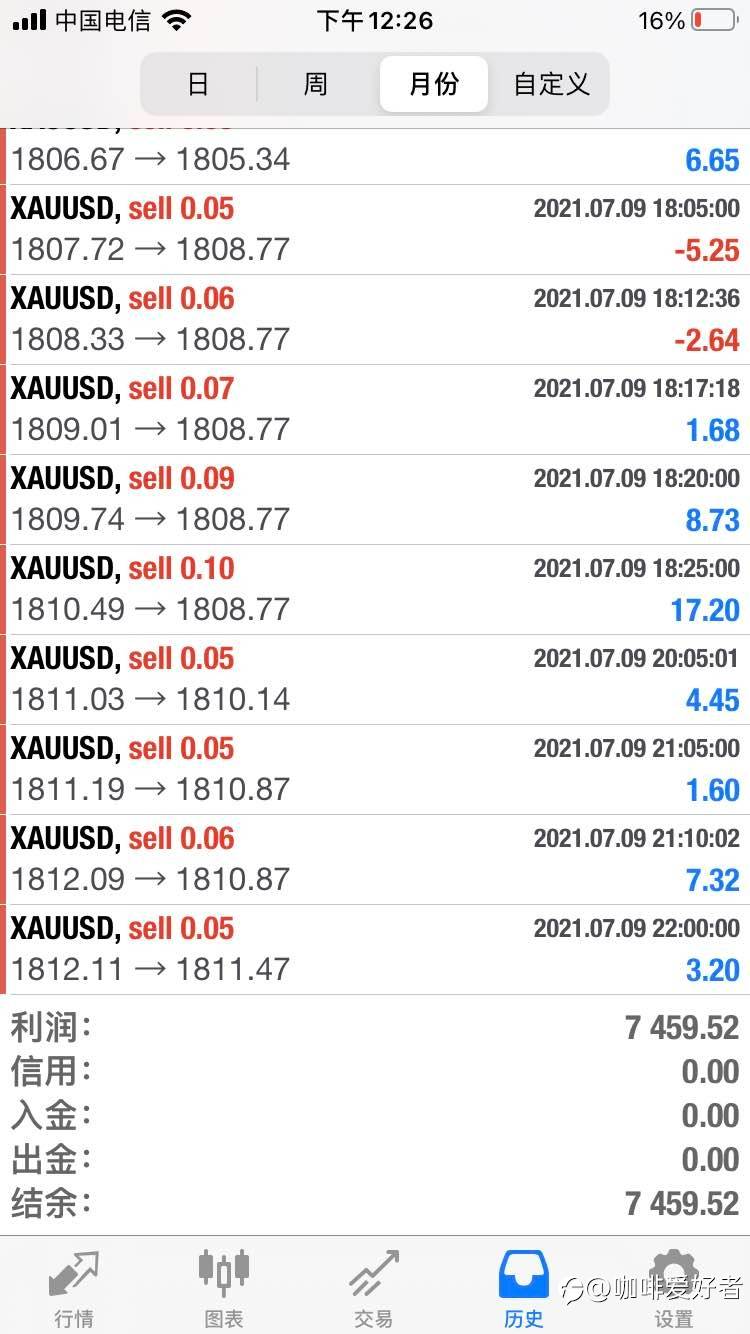The image size is (750, 1334).
Task: Open the sell 0.05 trade at 18:05:00
Action: coord(375,229)
